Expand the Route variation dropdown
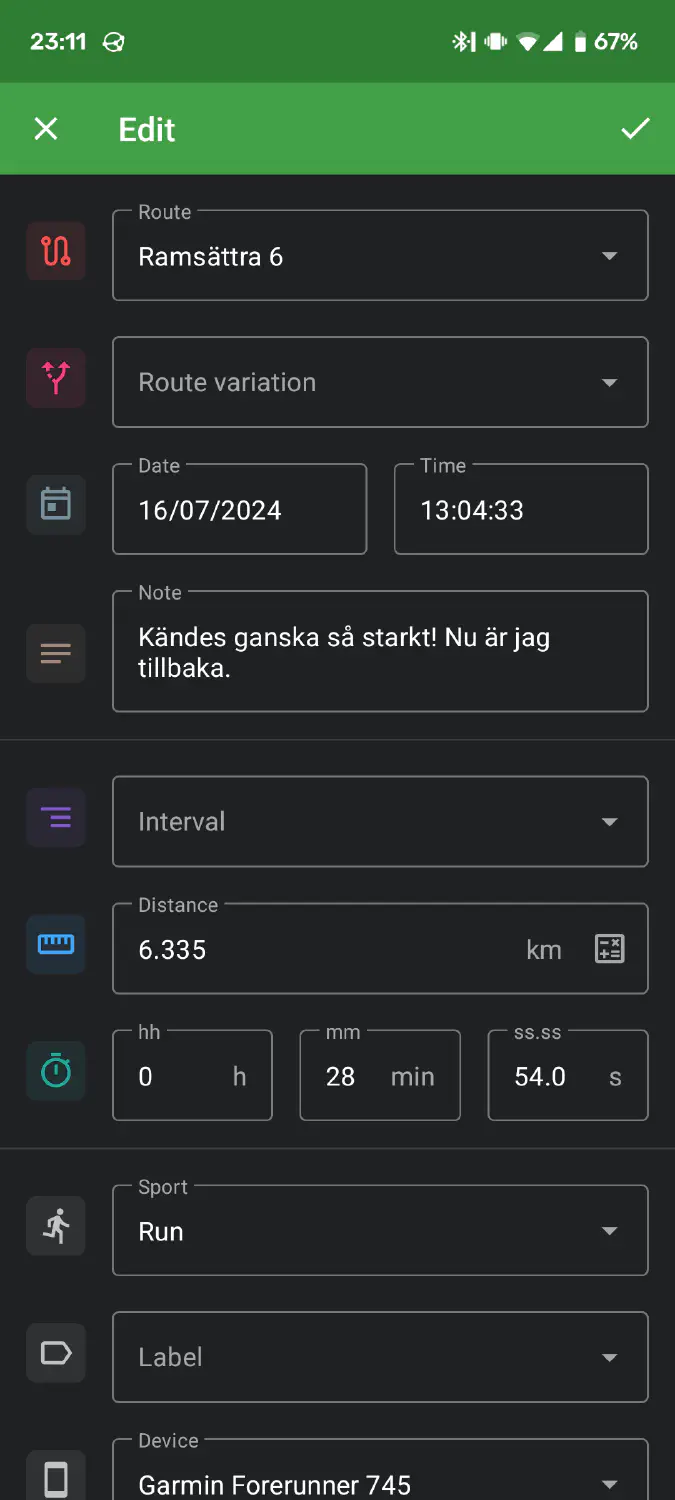Image resolution: width=675 pixels, height=1500 pixels. [x=380, y=382]
